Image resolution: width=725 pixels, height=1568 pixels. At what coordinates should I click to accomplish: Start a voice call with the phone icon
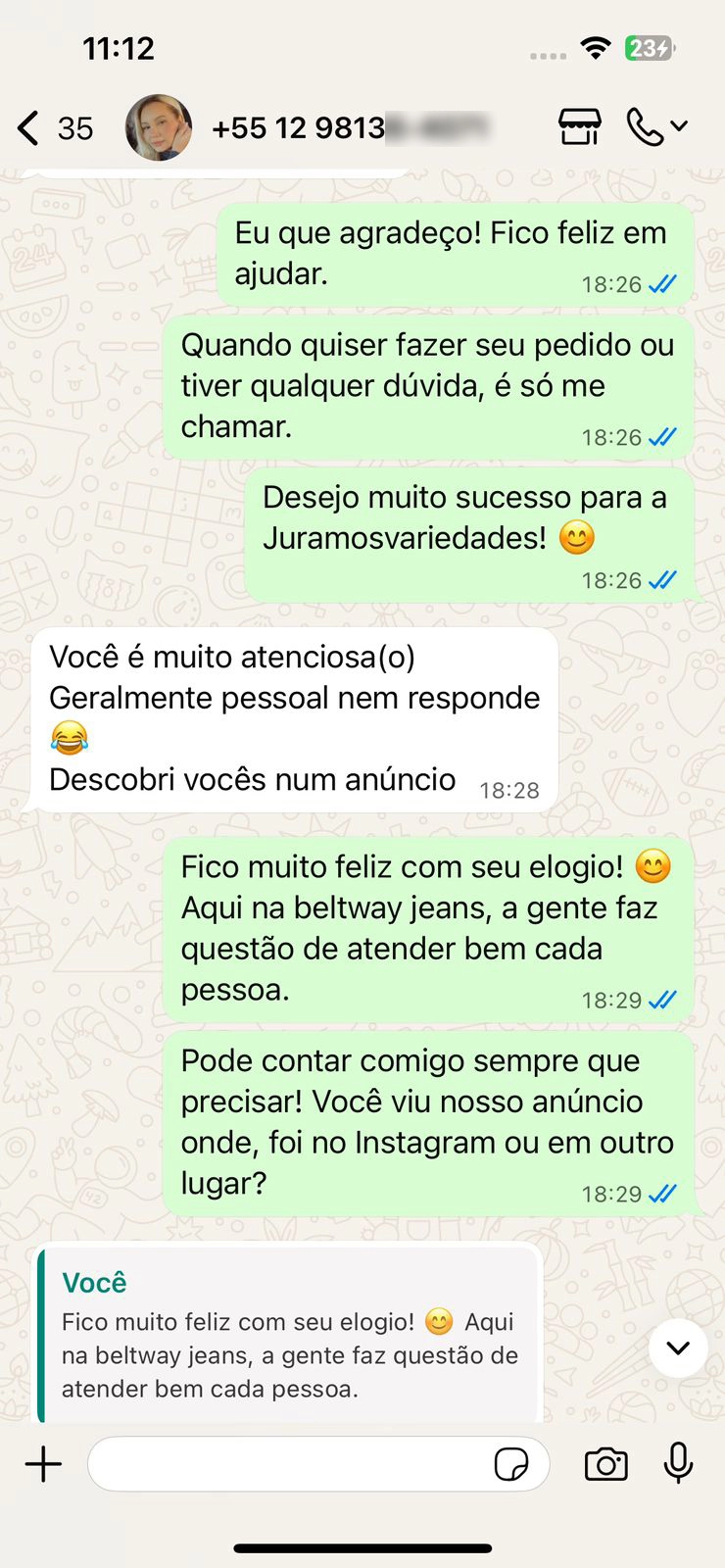tap(644, 126)
